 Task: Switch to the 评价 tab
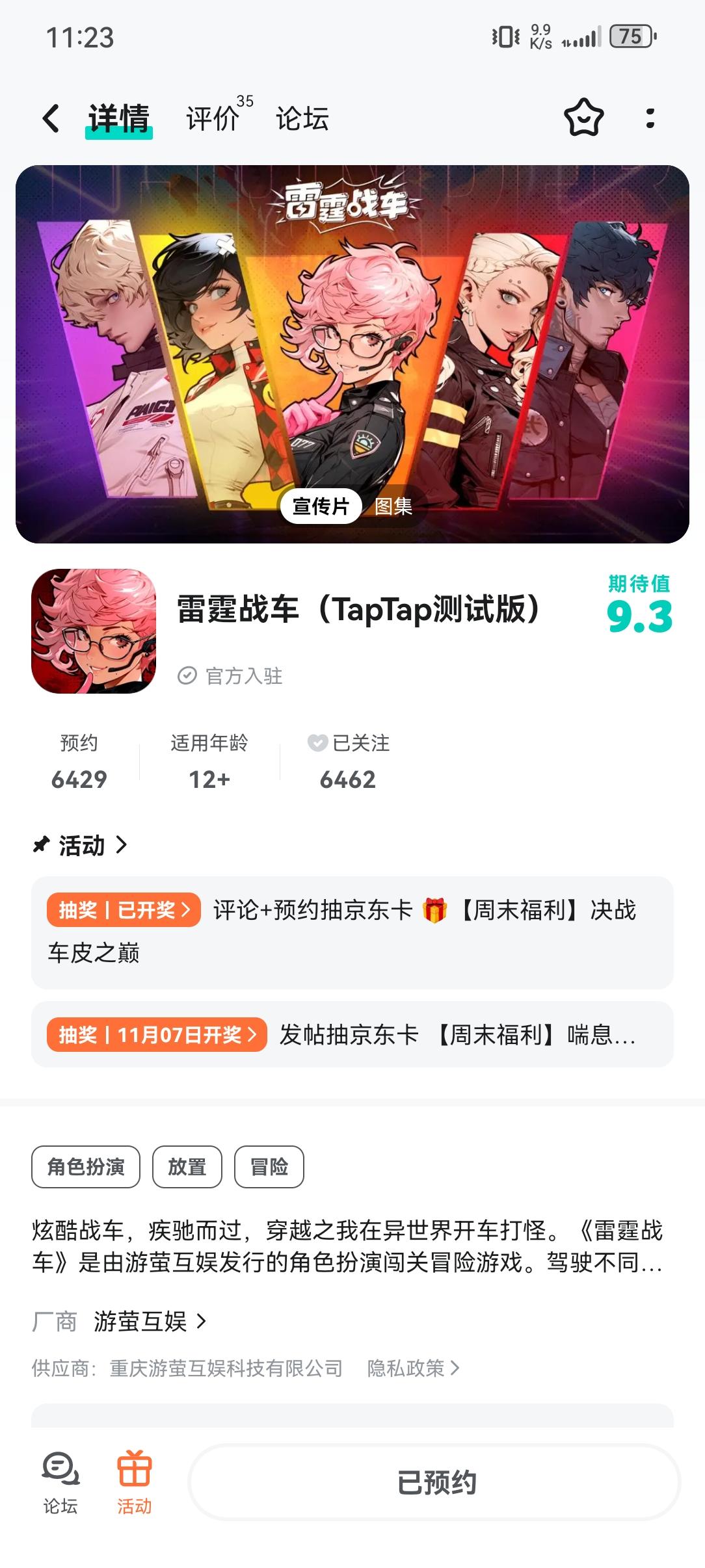coord(213,119)
